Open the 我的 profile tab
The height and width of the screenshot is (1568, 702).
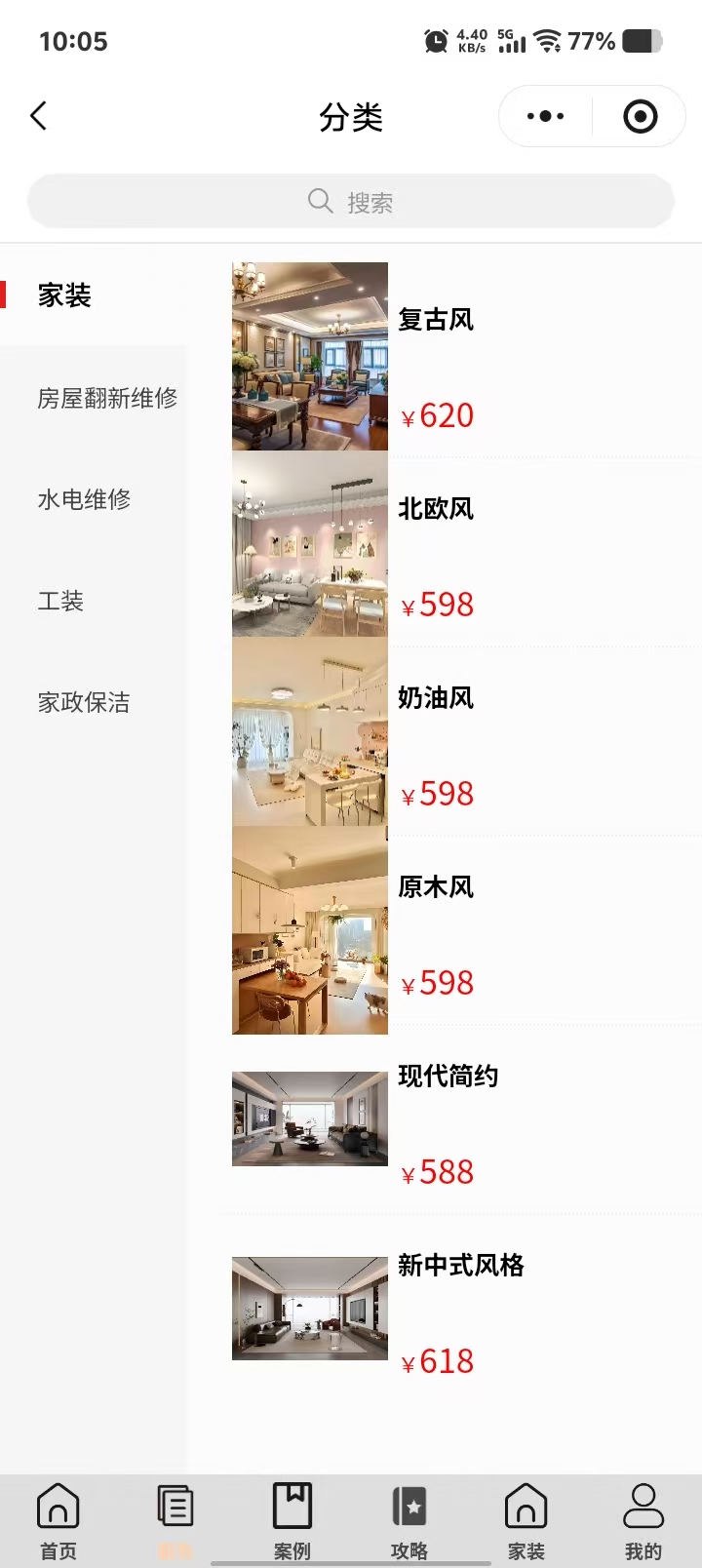coord(643,1521)
